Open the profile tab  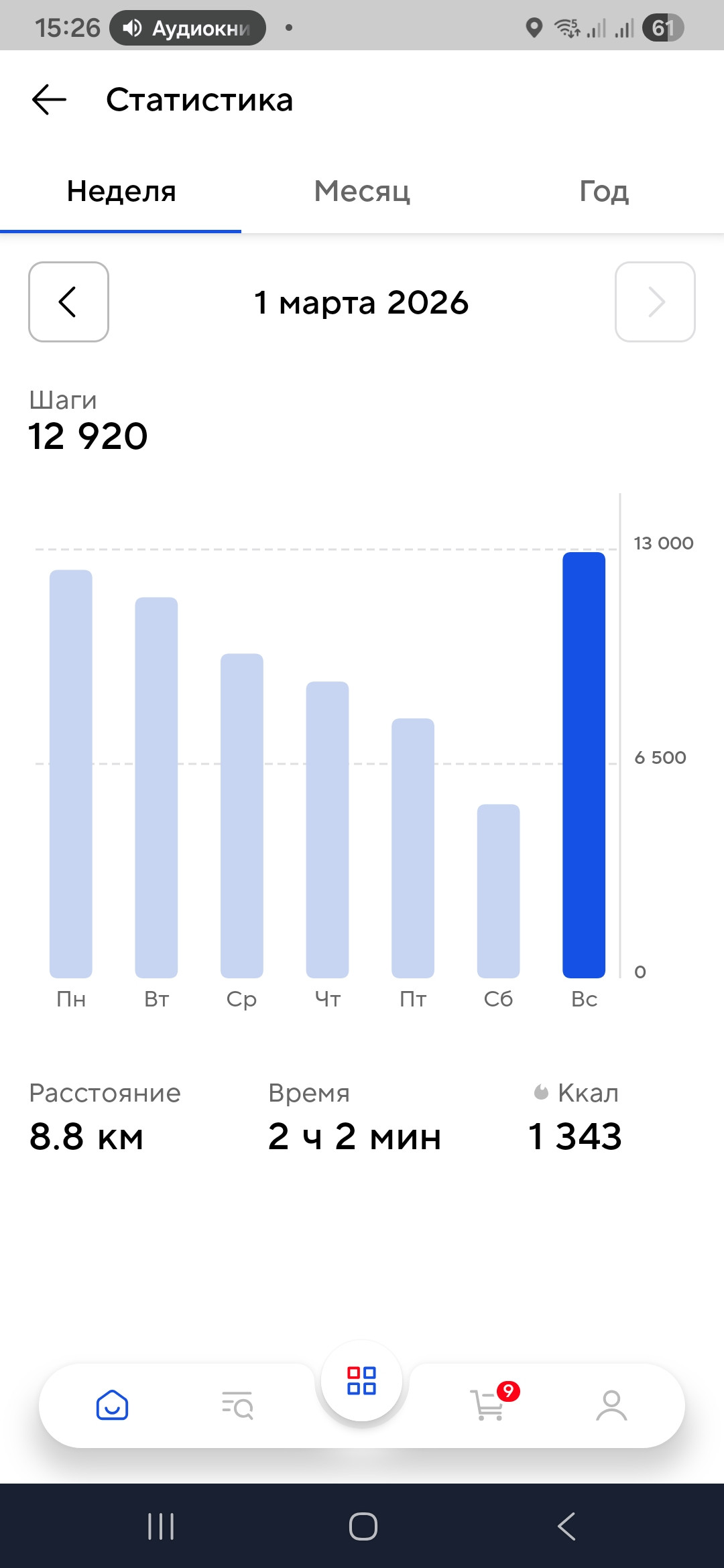pos(611,1405)
